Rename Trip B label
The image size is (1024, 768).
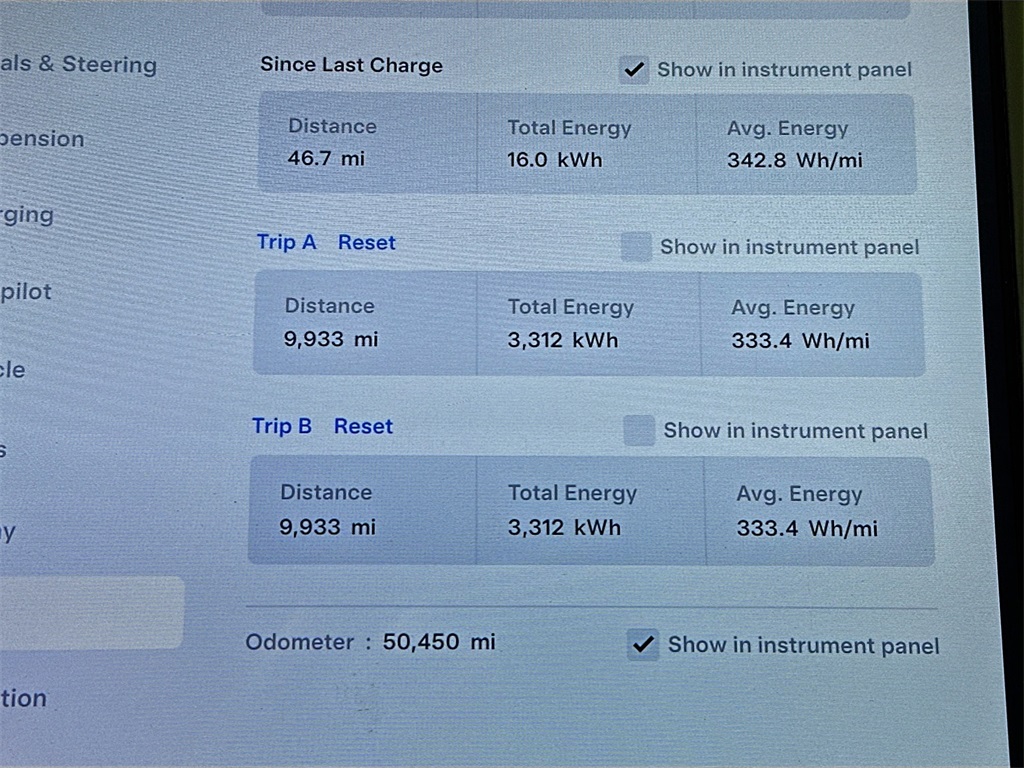click(x=282, y=427)
